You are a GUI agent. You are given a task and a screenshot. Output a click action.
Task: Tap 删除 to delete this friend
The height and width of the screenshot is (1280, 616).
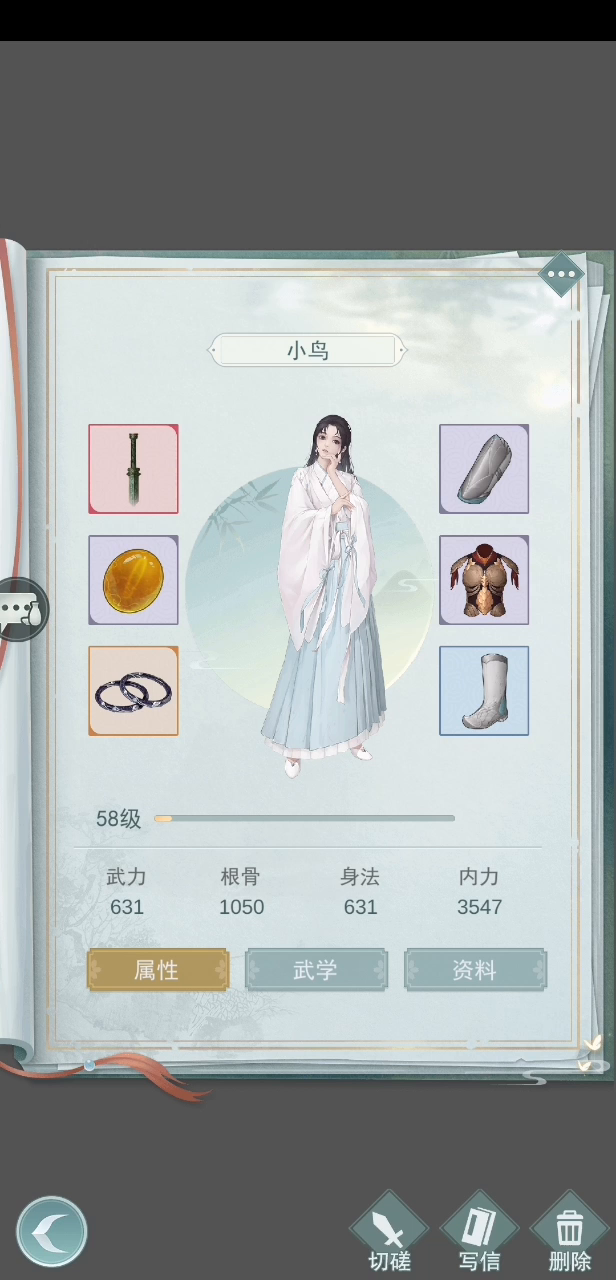(569, 1233)
